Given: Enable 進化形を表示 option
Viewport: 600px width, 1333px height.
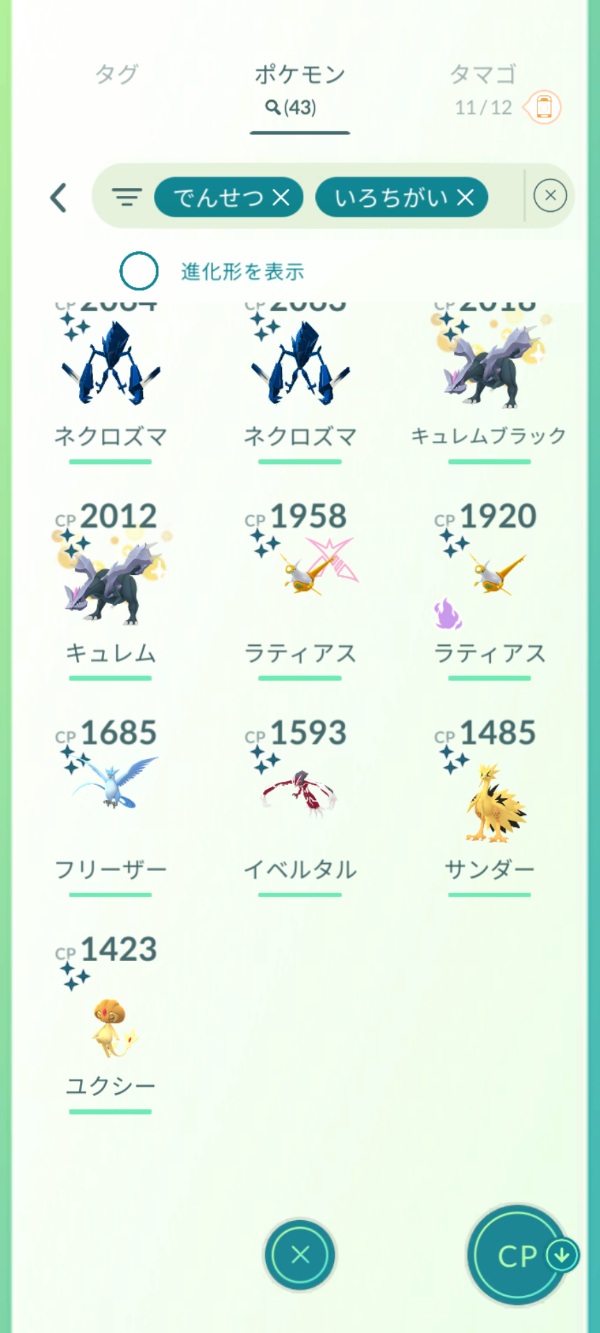Looking at the screenshot, I should (139, 271).
